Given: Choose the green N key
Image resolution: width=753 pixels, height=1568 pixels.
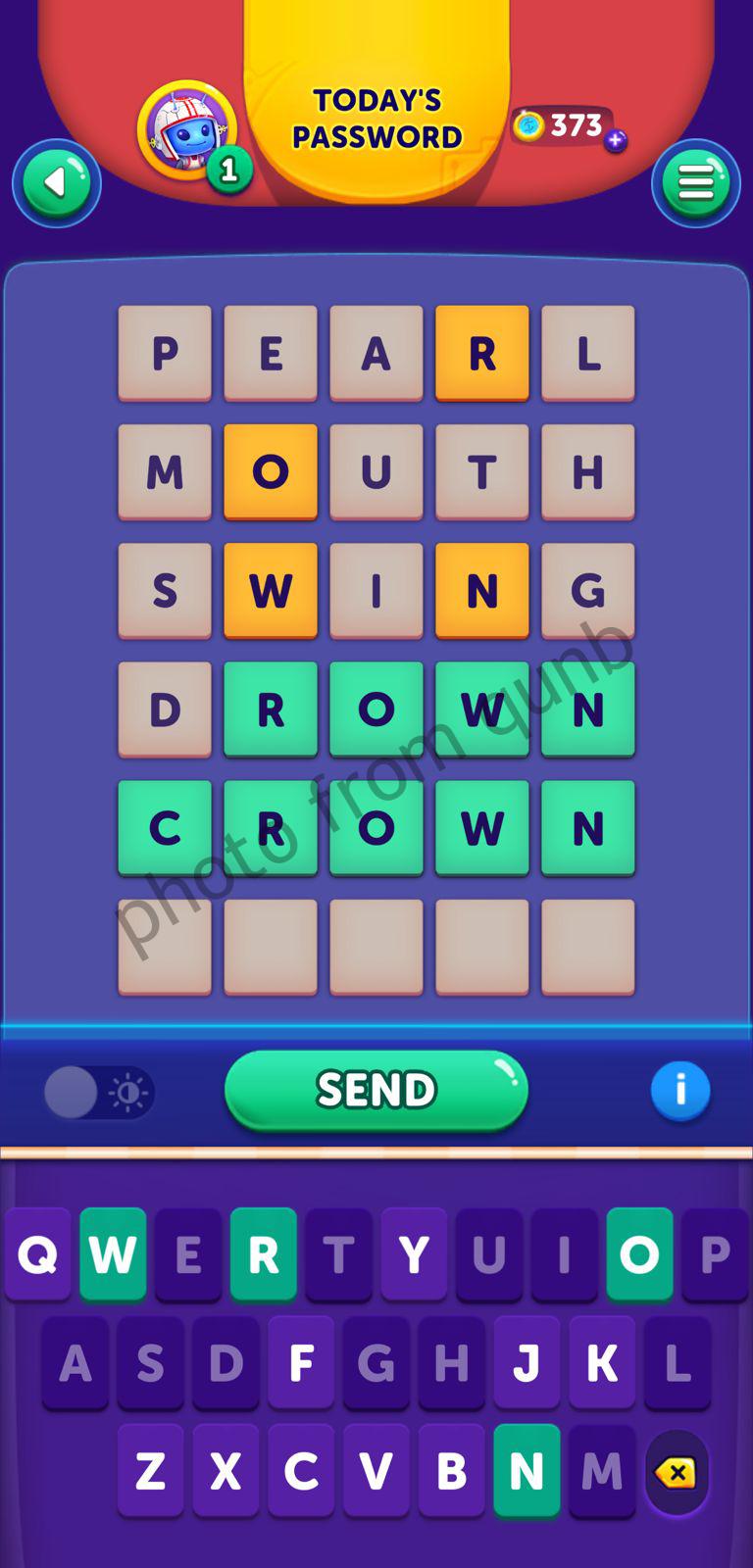Looking at the screenshot, I should (527, 1470).
